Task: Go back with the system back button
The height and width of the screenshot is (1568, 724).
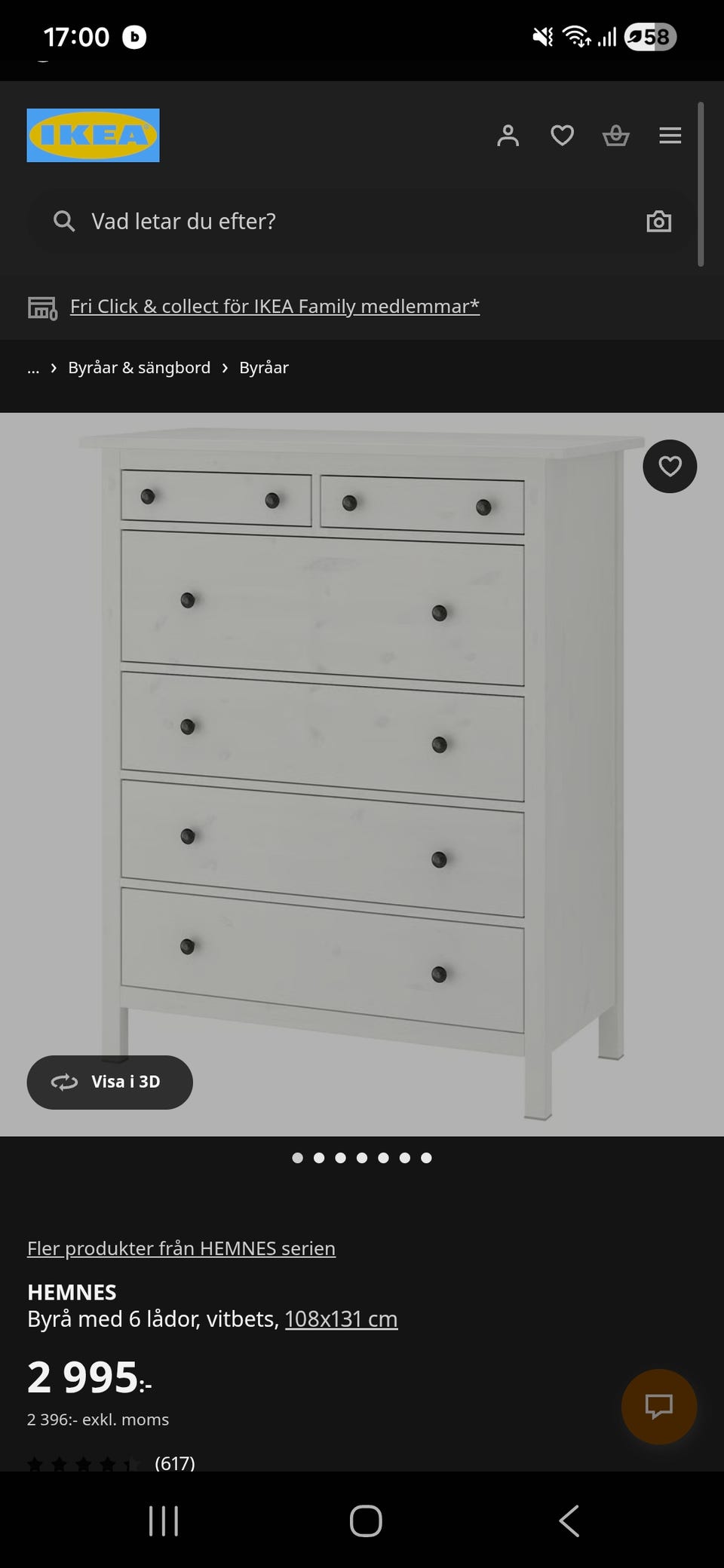Action: 569,1521
